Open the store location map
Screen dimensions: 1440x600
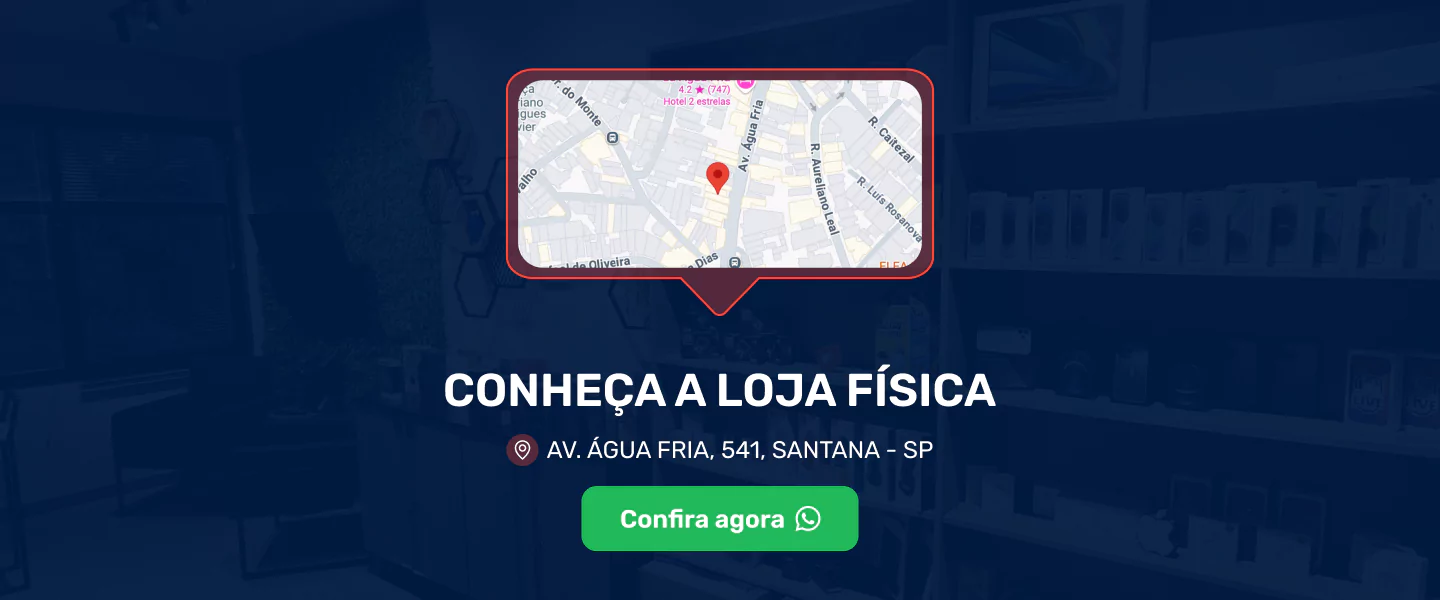click(719, 174)
